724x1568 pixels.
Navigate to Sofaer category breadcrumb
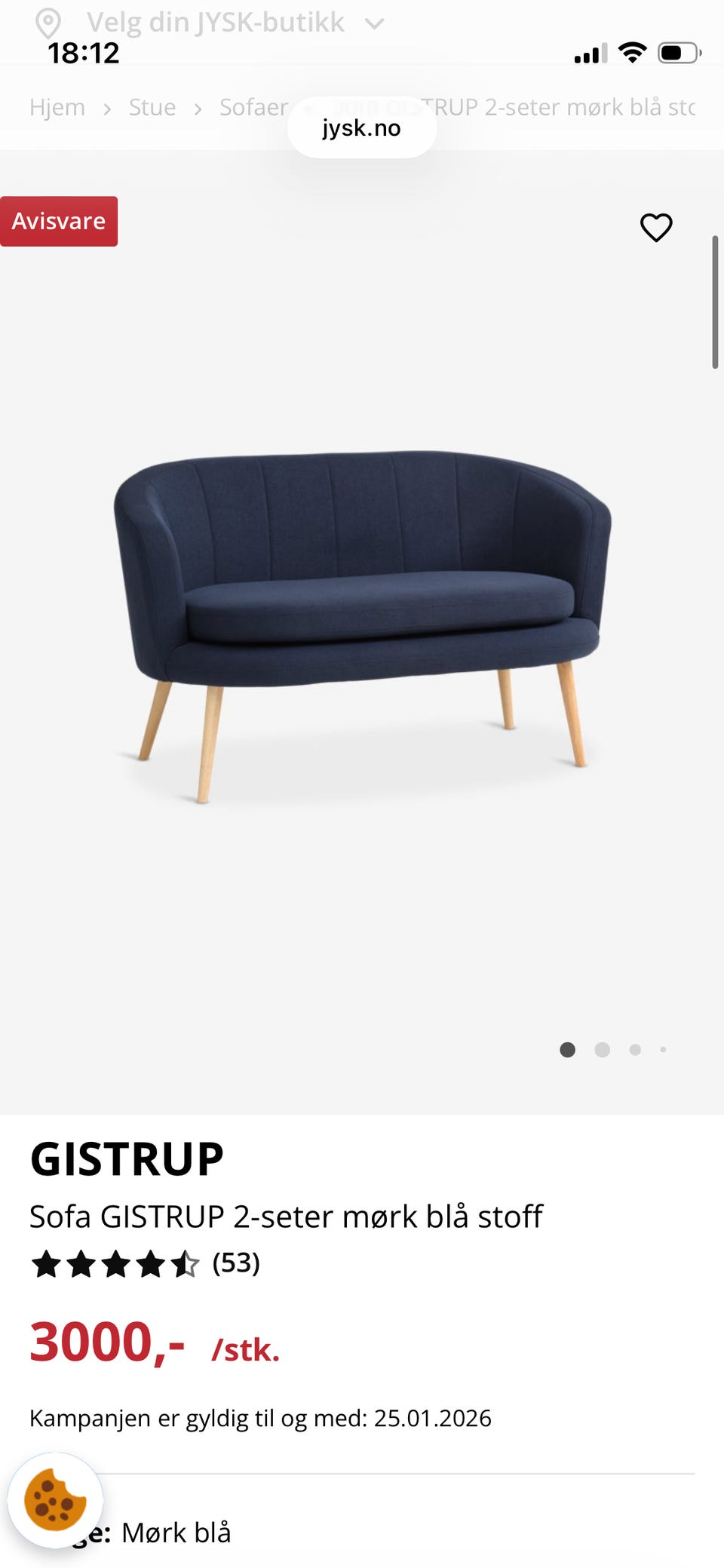(253, 107)
